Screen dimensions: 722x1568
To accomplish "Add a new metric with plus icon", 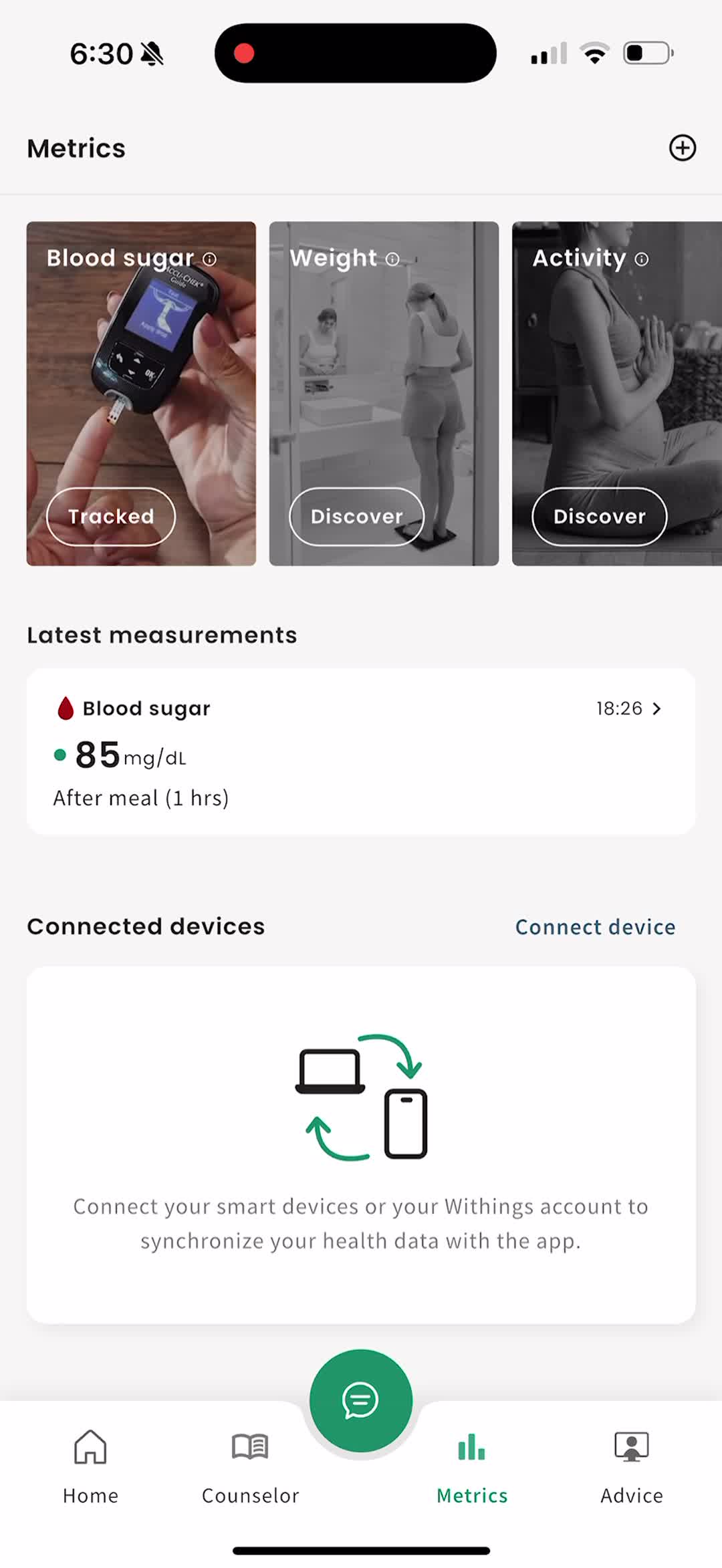I will (x=682, y=148).
